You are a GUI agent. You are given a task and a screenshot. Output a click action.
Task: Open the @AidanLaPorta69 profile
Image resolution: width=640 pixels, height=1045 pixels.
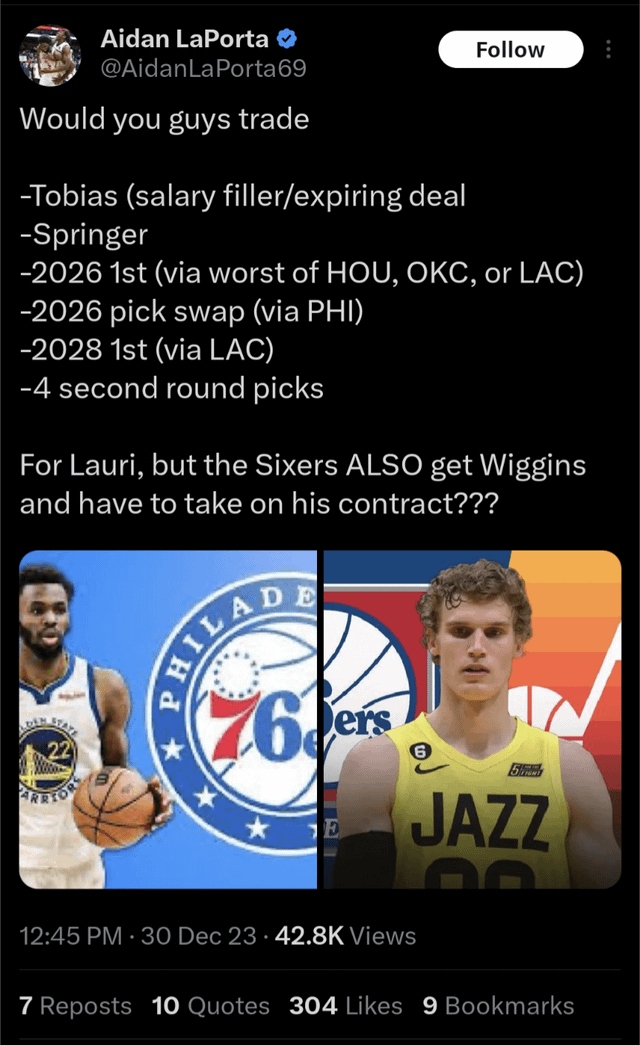coord(203,68)
